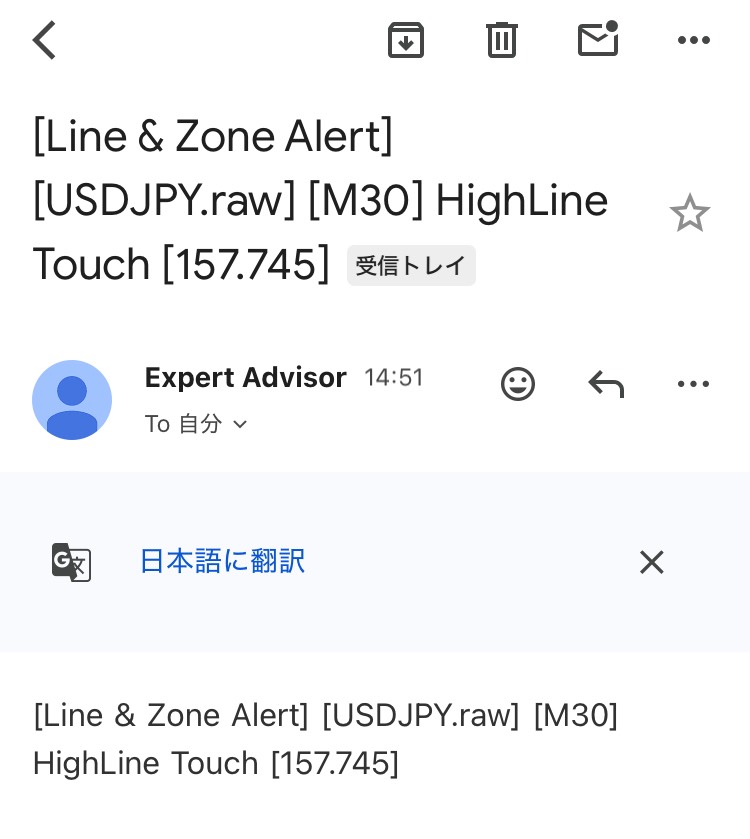Expand the To 自分 recipient details
Screen dimensions: 750x839
pyautogui.click(x=239, y=425)
